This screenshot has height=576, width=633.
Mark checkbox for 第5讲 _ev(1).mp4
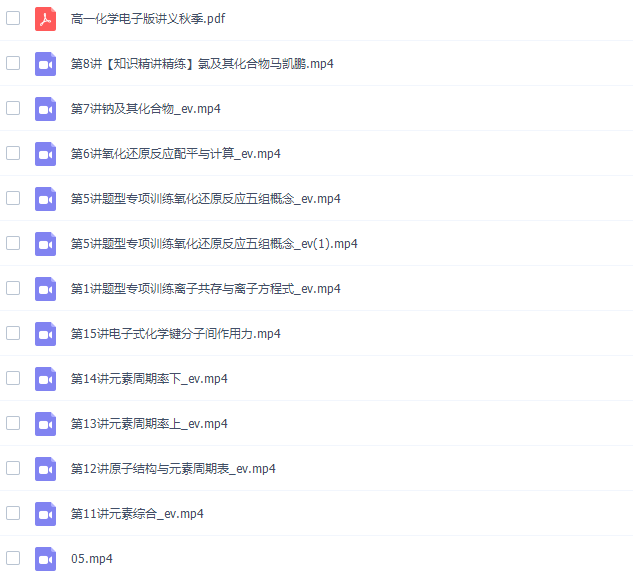coord(13,243)
